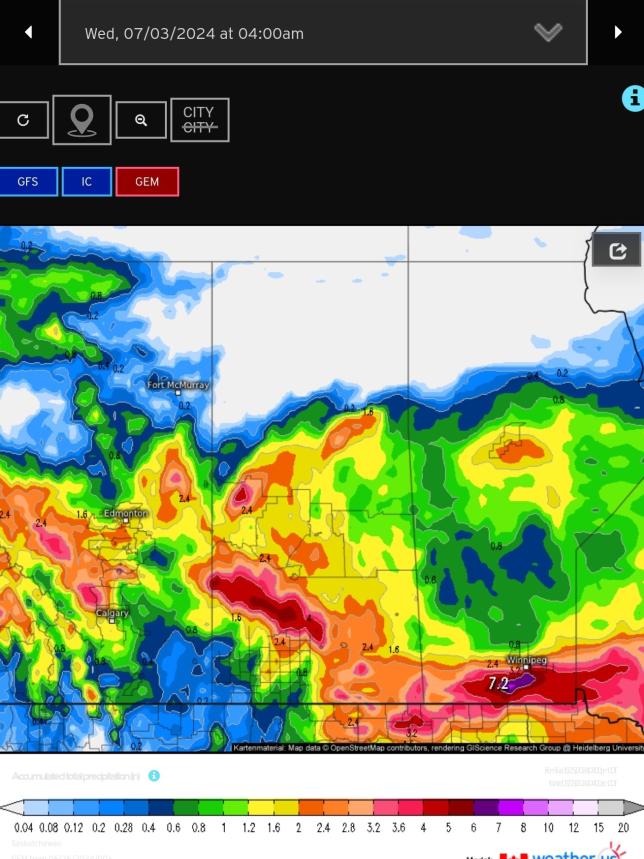644x859 pixels.
Task: Tap the location pin button
Action: (x=81, y=120)
